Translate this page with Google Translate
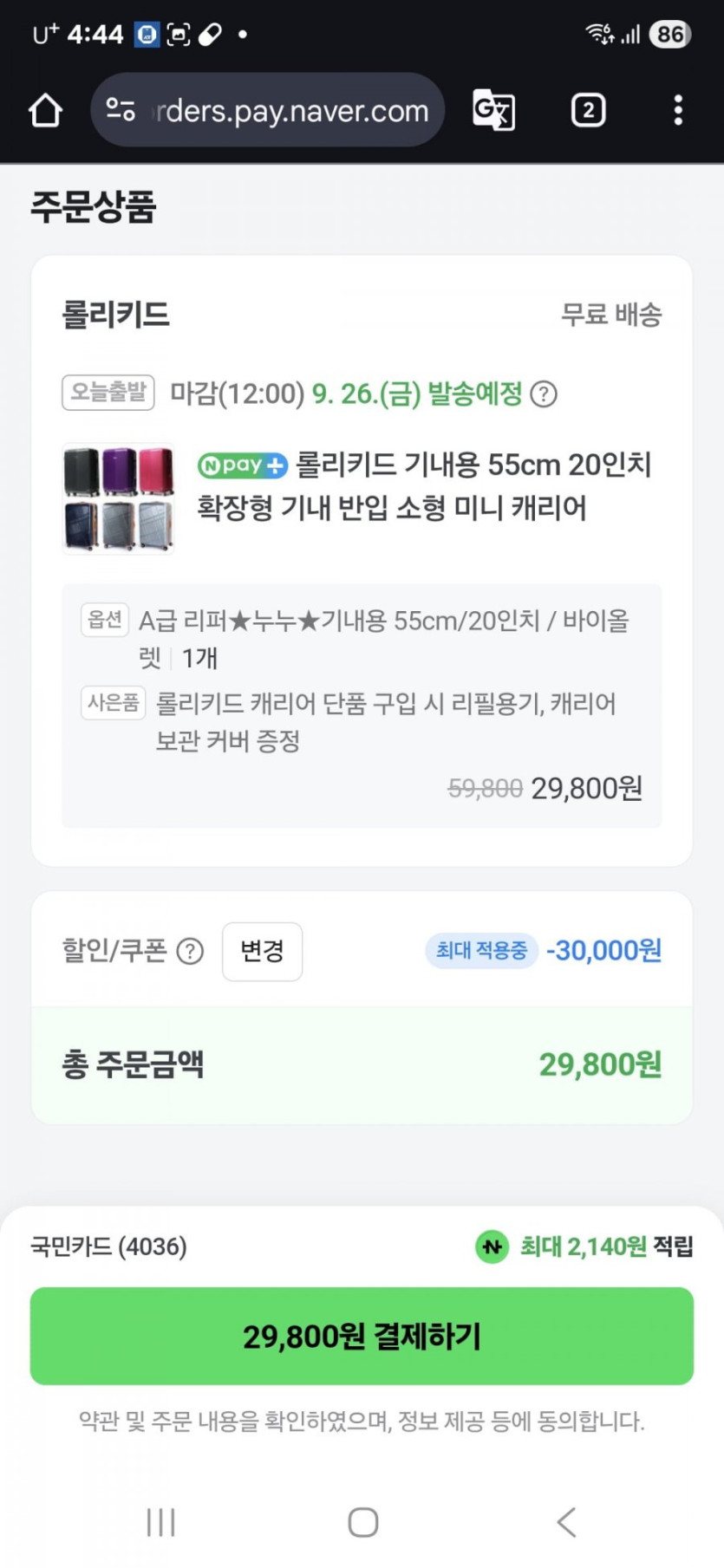Viewport: 724px width, 1568px height. coord(493,111)
